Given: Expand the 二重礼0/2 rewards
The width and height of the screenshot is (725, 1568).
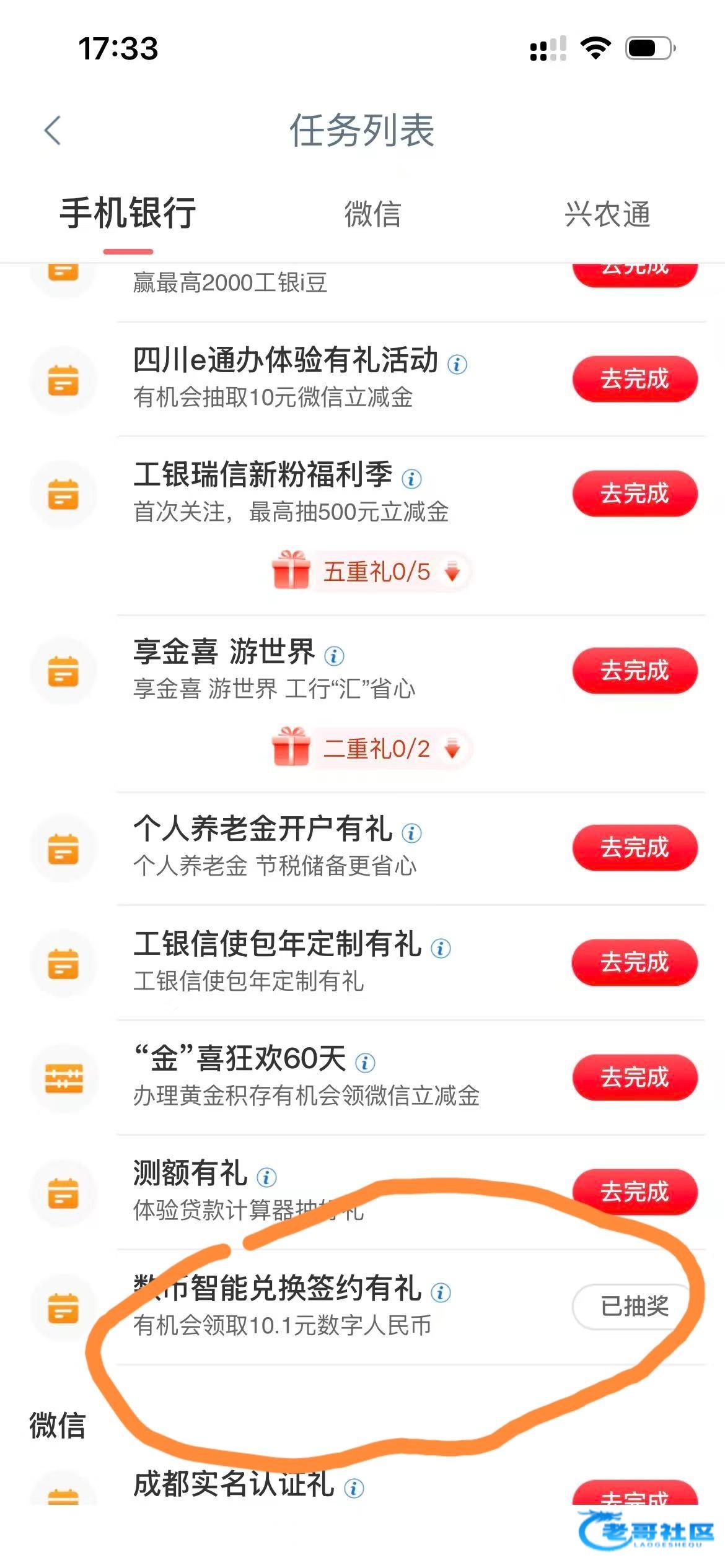Looking at the screenshot, I should coord(371,749).
